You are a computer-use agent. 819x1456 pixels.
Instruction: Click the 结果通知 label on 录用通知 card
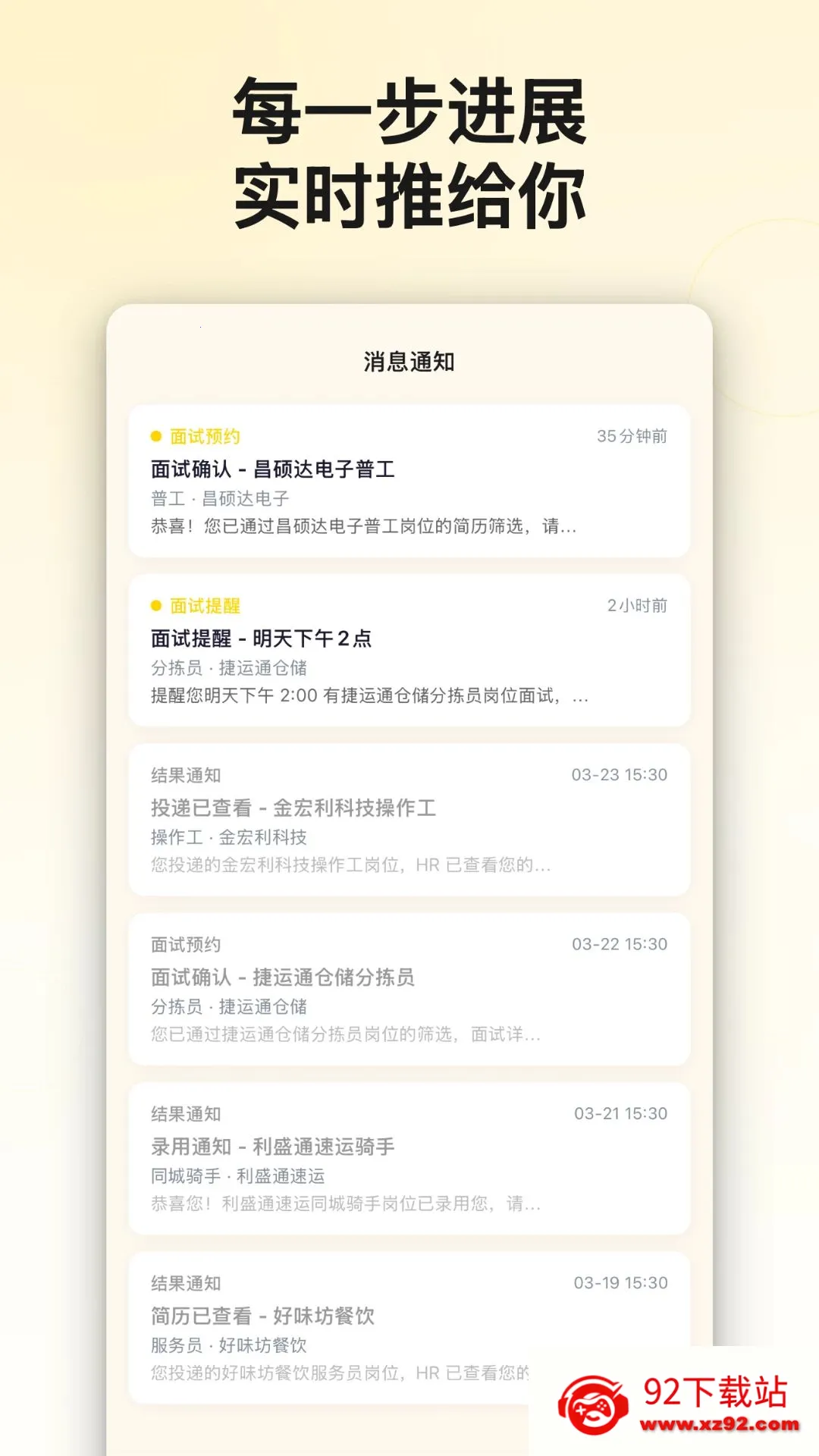185,1114
